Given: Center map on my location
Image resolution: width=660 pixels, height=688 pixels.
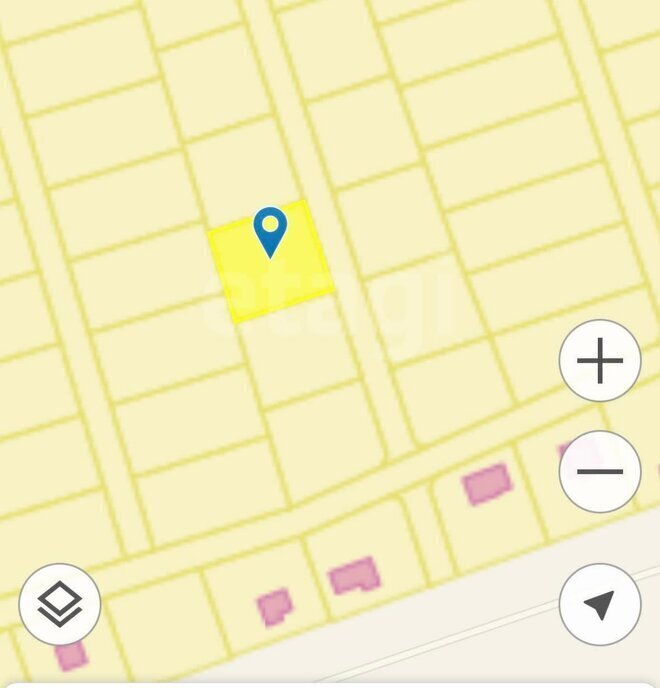Looking at the screenshot, I should coord(600,604).
